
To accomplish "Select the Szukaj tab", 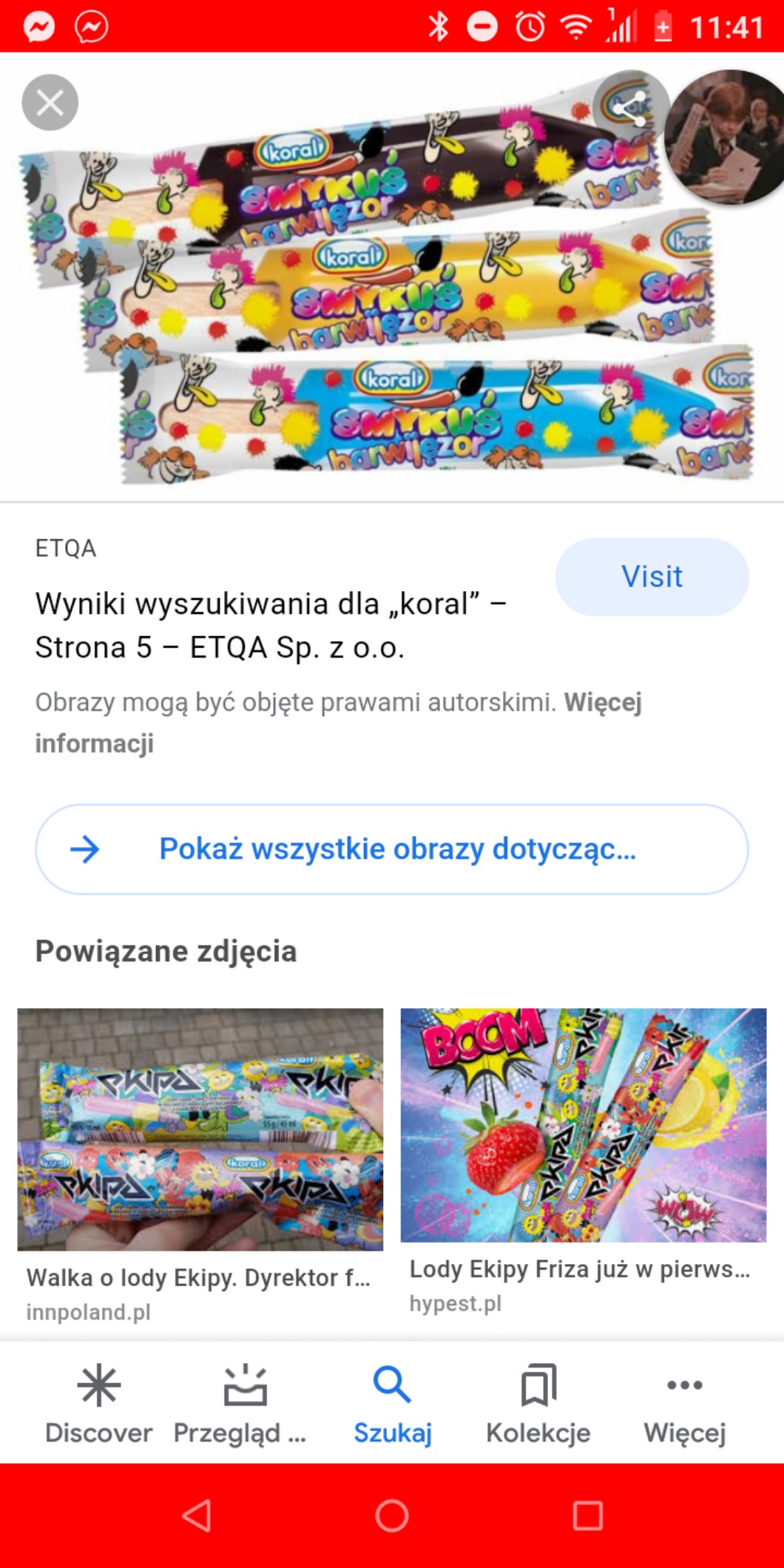I will [392, 1404].
